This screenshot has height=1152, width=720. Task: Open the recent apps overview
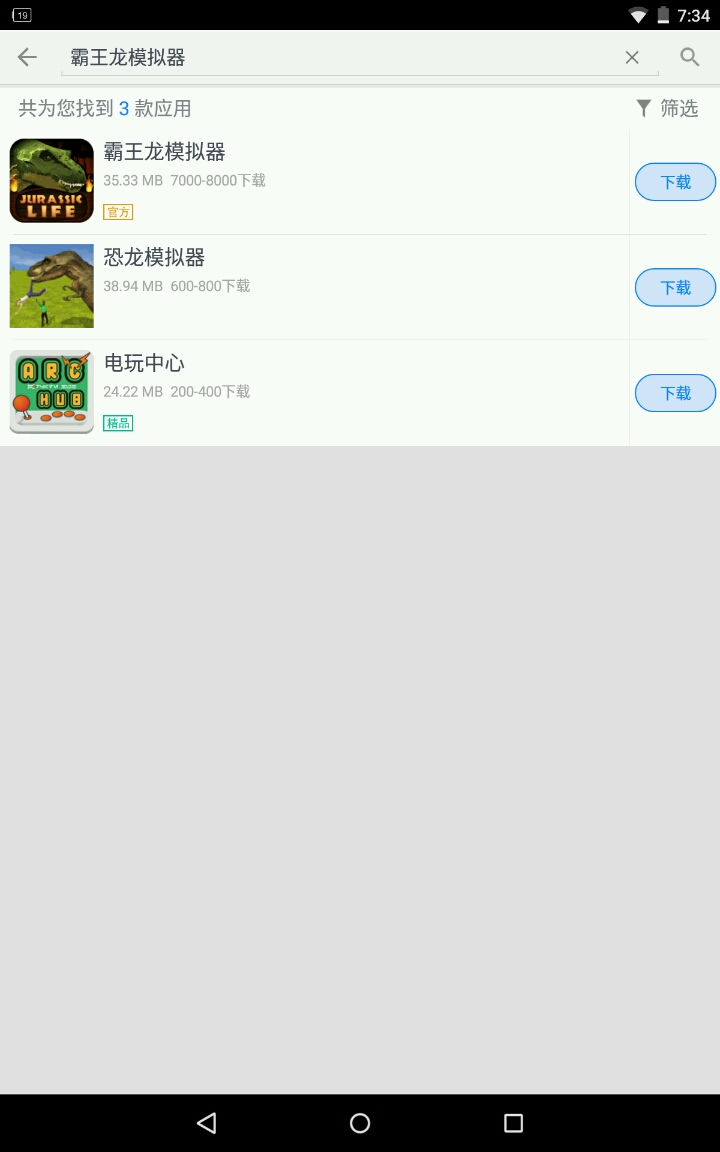click(513, 1123)
